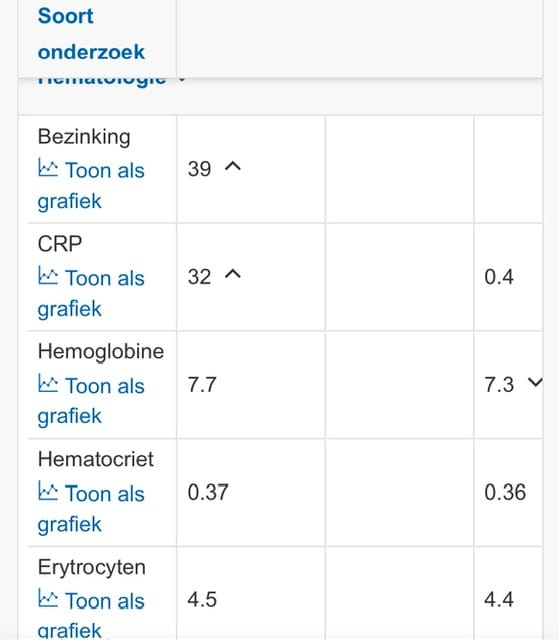View Hemoglobine as a graph

pos(91,401)
